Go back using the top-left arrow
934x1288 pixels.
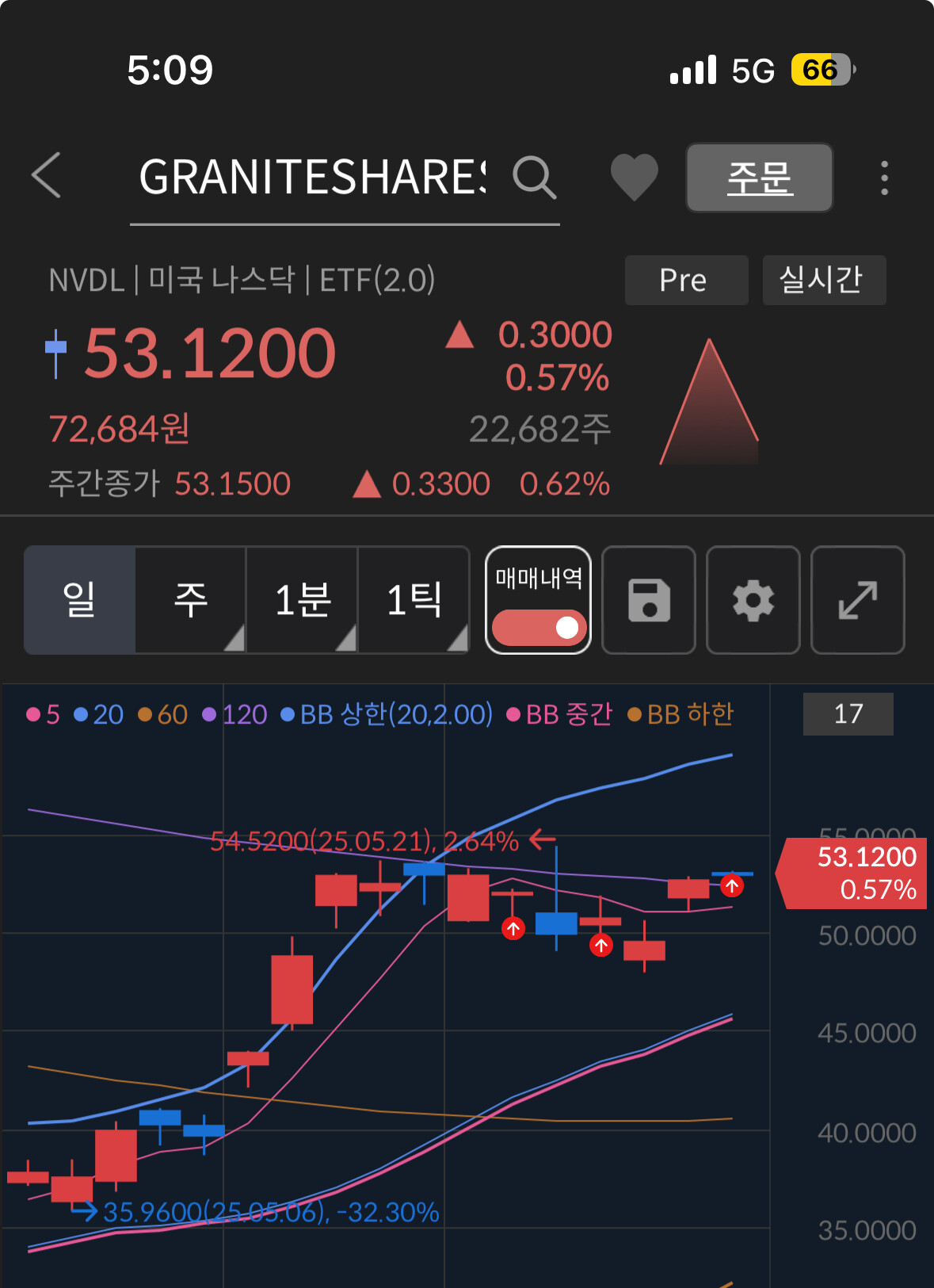[47, 175]
